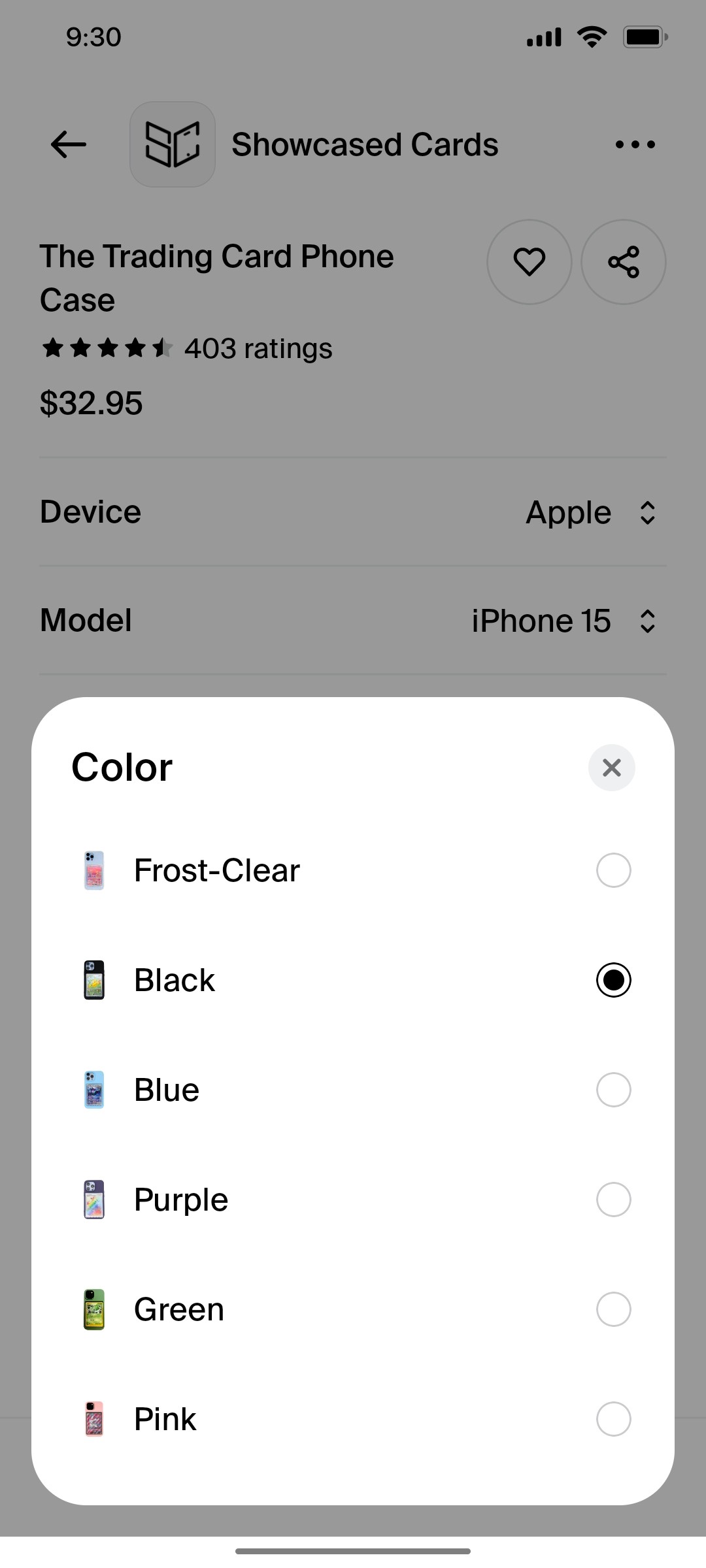Tap the back arrow
This screenshot has width=706, height=1568.
(x=67, y=144)
